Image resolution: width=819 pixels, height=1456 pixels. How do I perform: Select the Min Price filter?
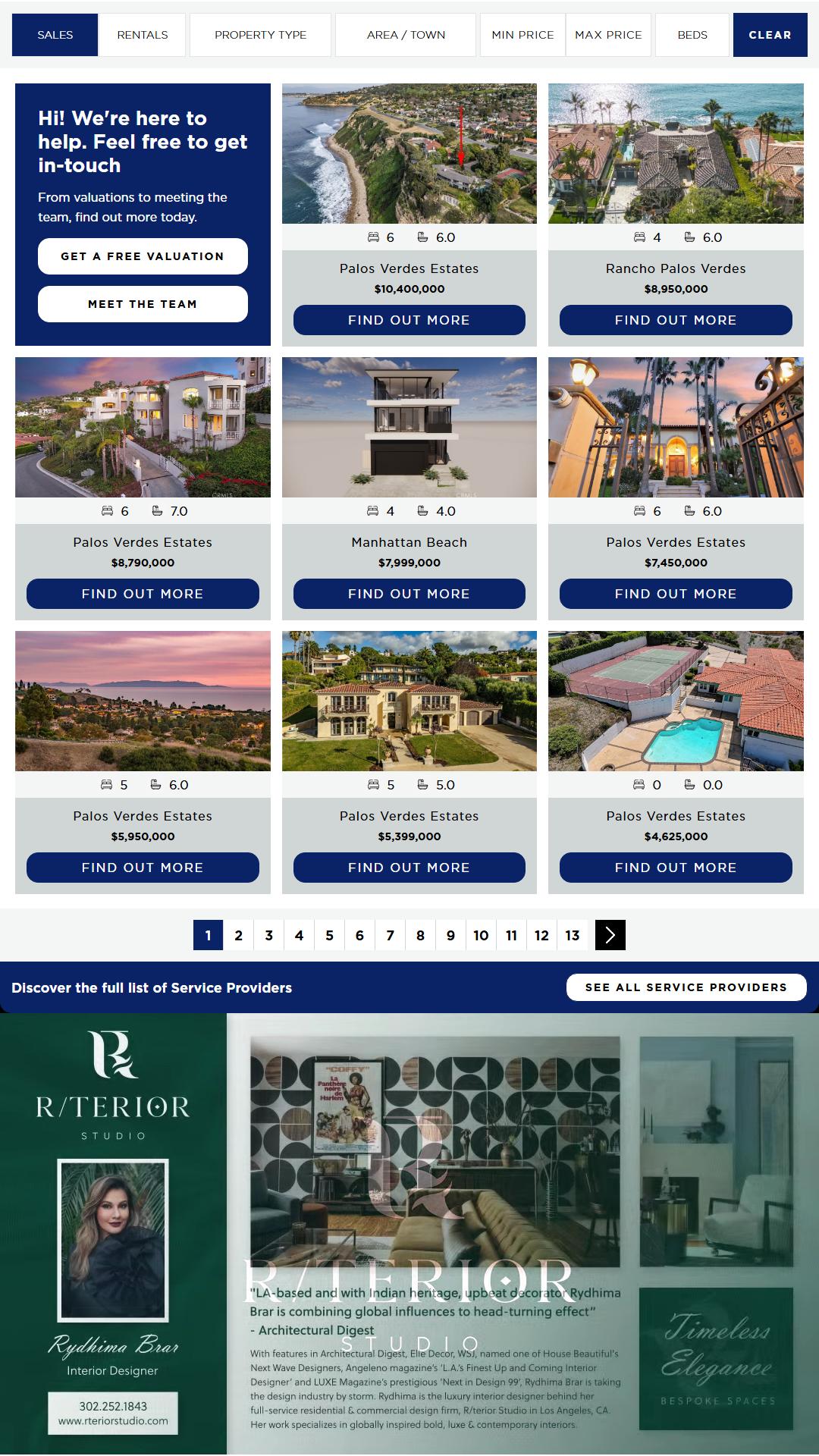point(522,35)
